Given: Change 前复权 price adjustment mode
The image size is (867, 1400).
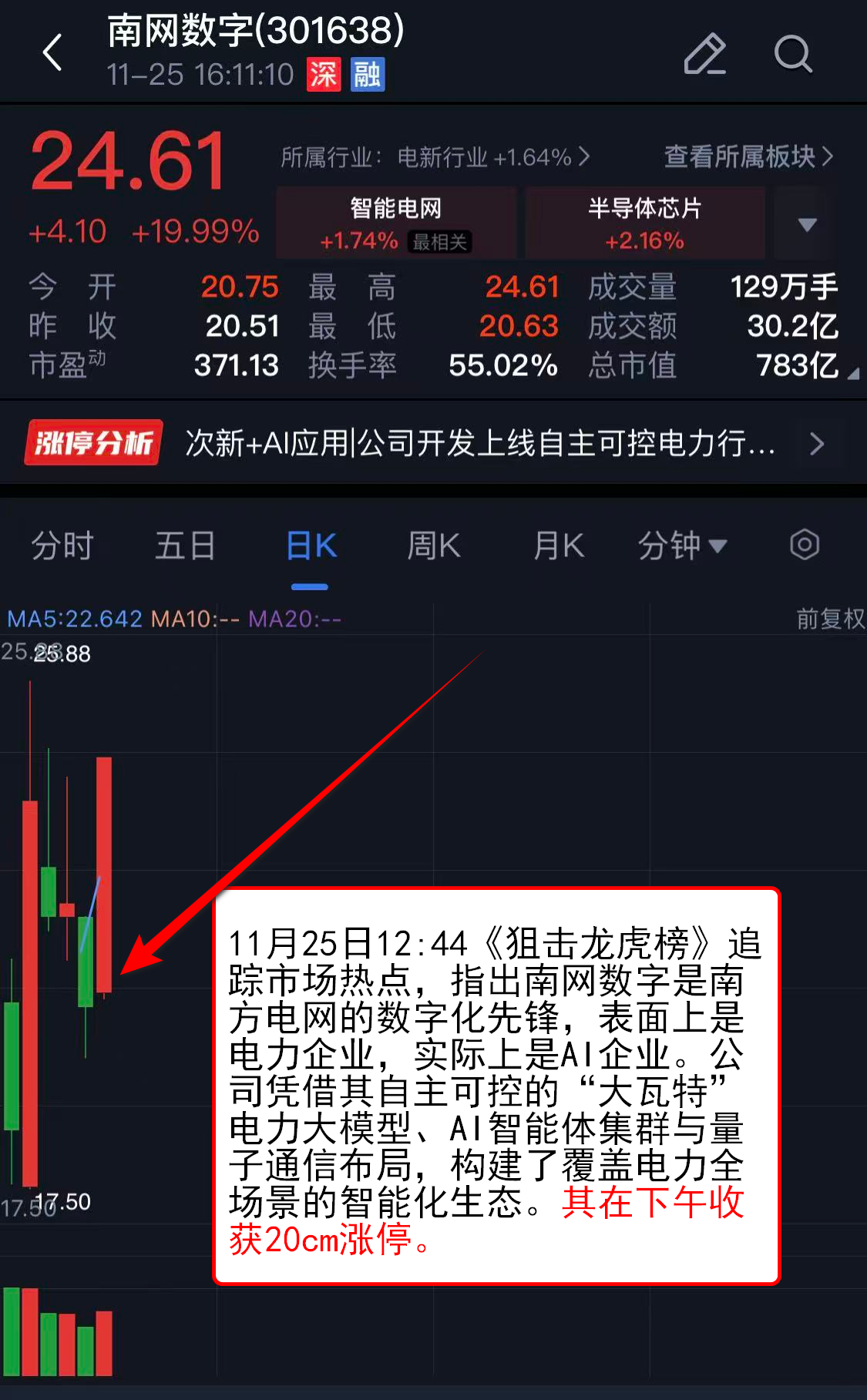Looking at the screenshot, I should [830, 619].
